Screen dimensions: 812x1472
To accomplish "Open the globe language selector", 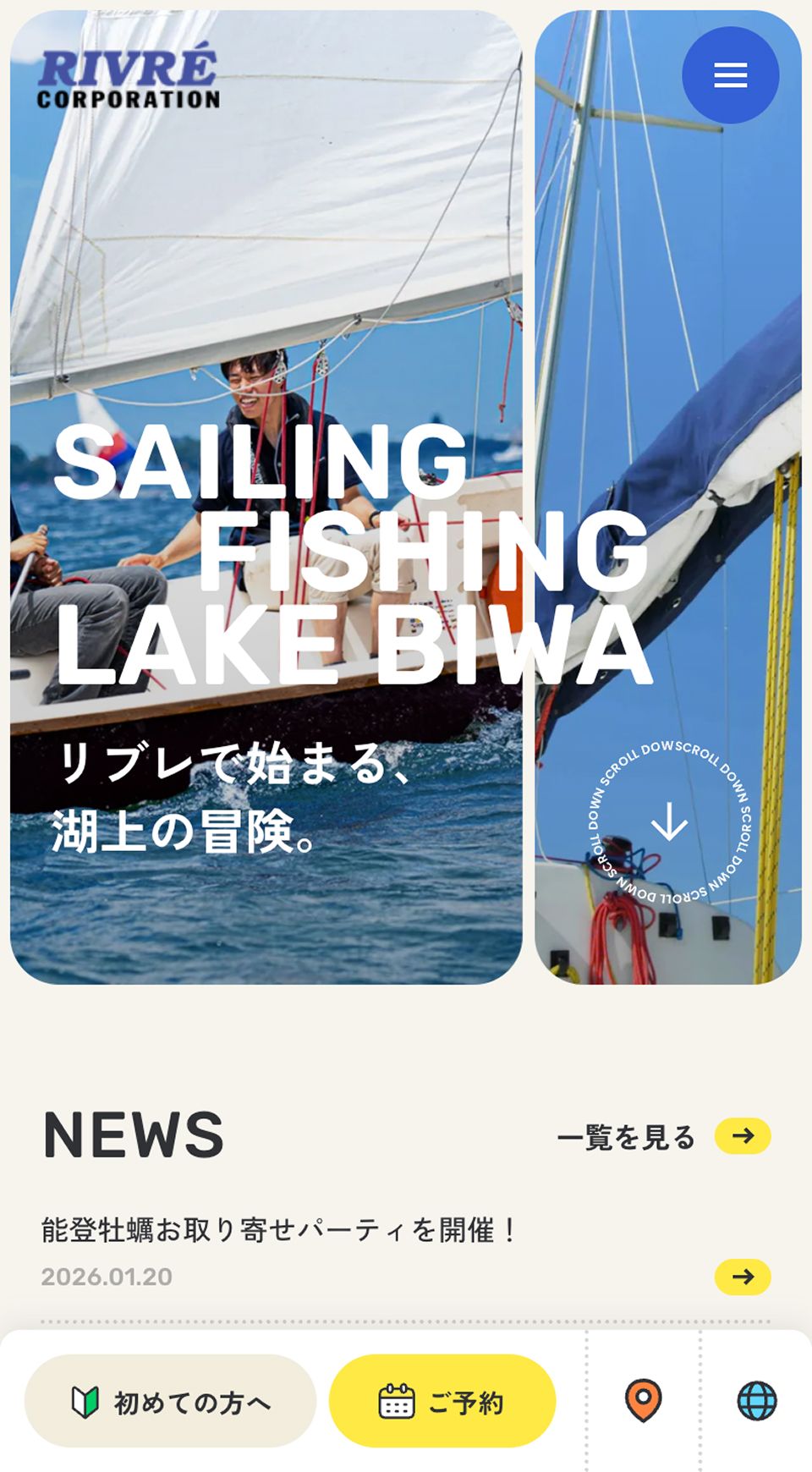I will tap(756, 1400).
